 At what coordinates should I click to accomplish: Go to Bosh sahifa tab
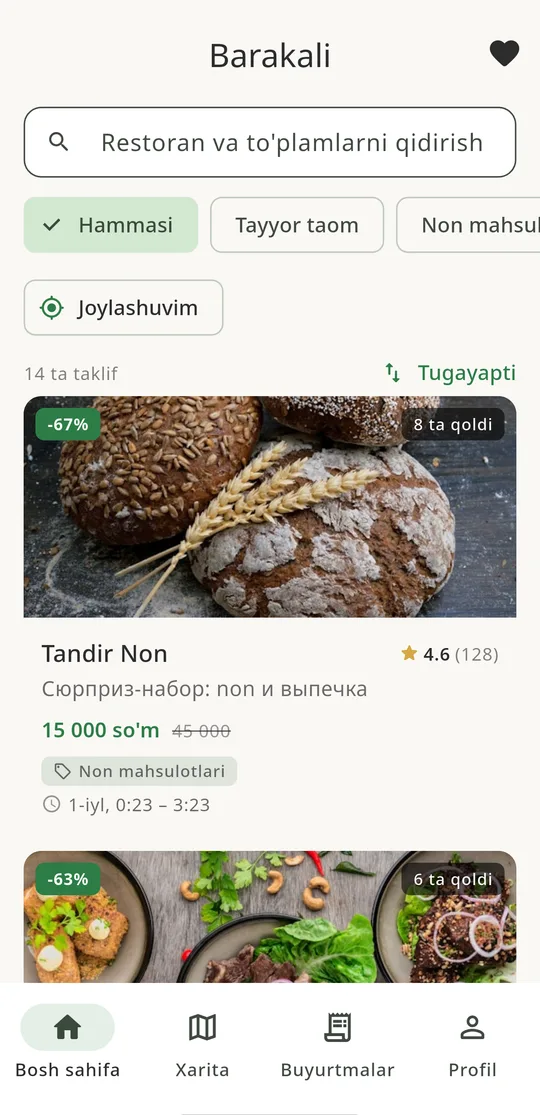68,1042
